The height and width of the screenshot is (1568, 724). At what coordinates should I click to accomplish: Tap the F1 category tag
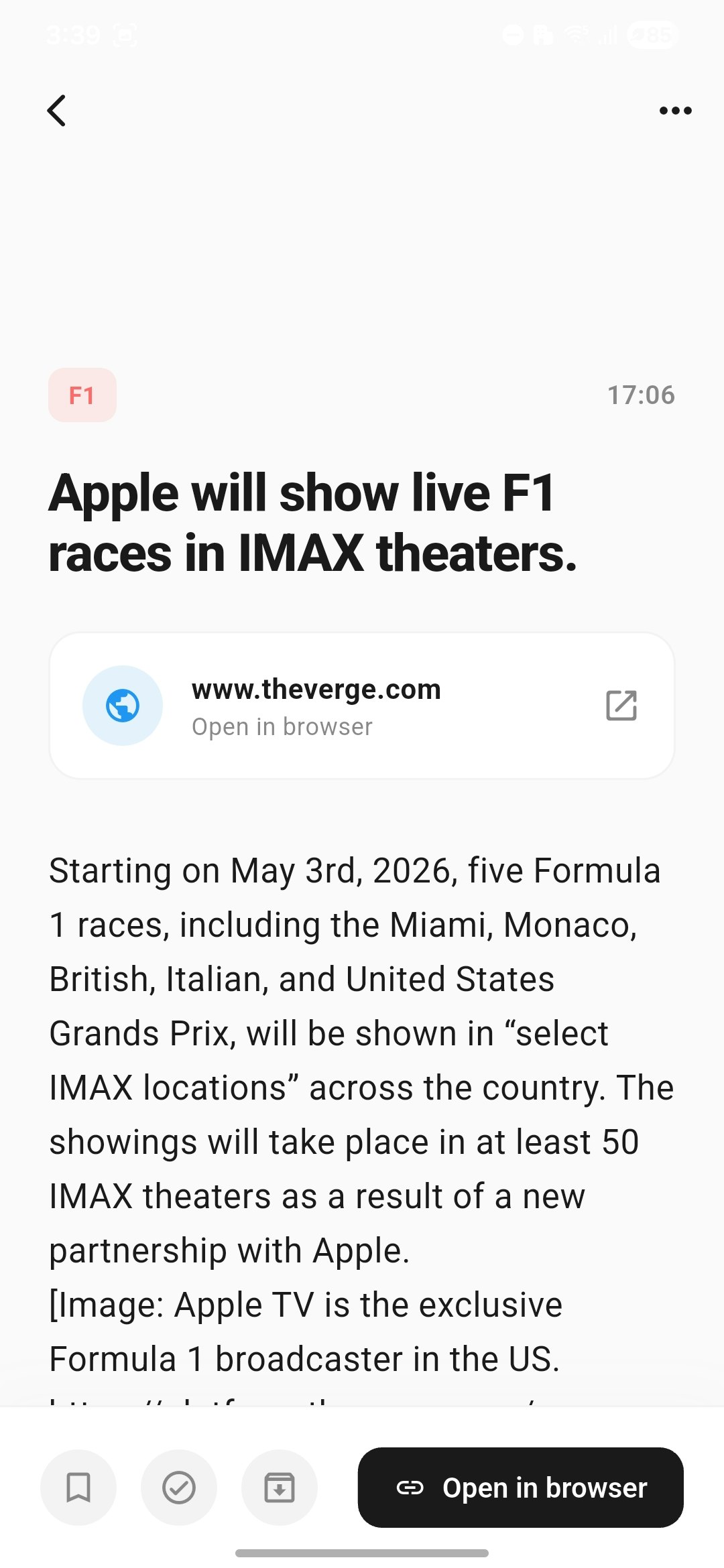click(82, 395)
